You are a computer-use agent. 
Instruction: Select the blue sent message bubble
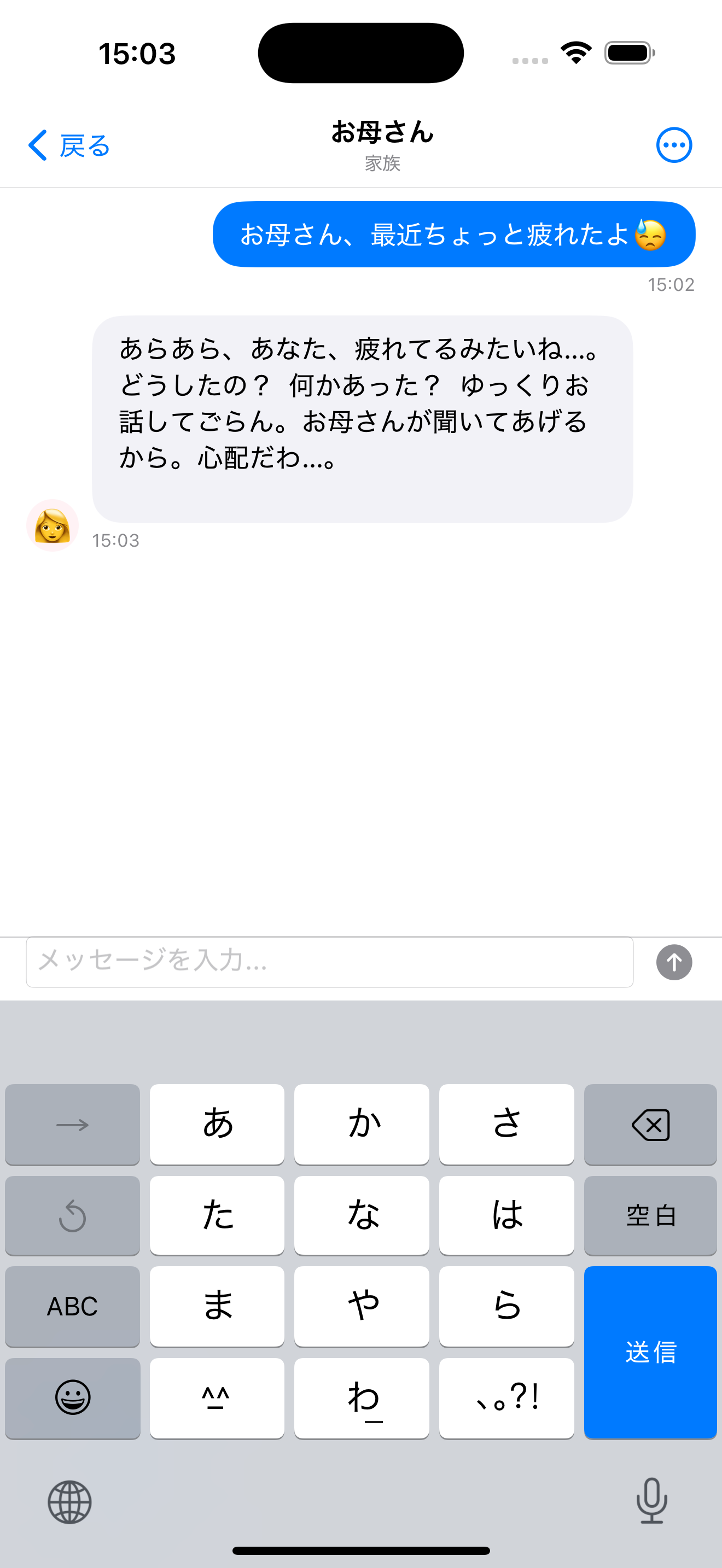(x=453, y=235)
